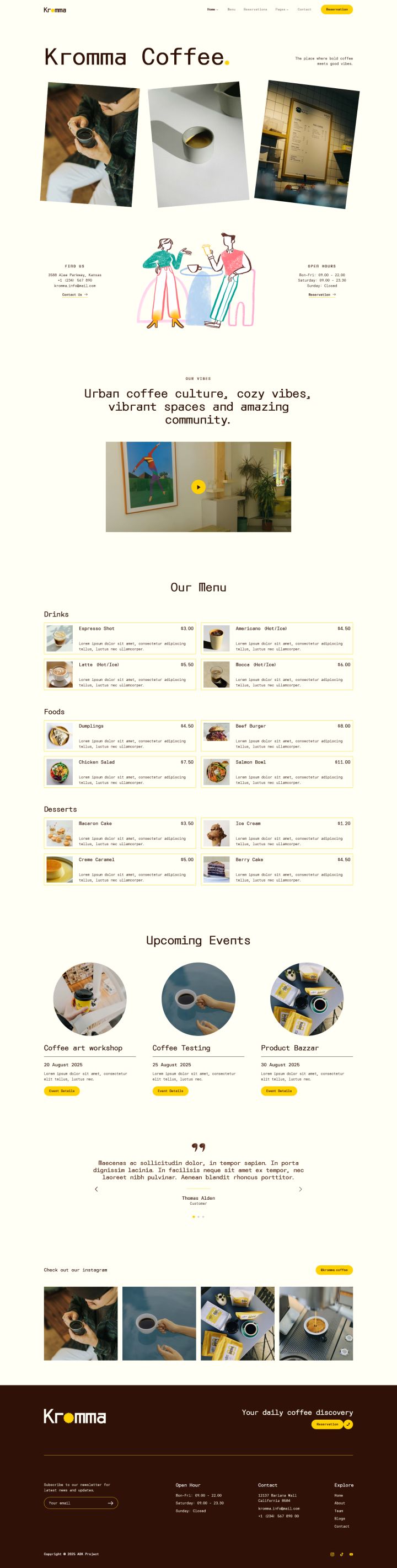Show the next testimonial

click(300, 1189)
